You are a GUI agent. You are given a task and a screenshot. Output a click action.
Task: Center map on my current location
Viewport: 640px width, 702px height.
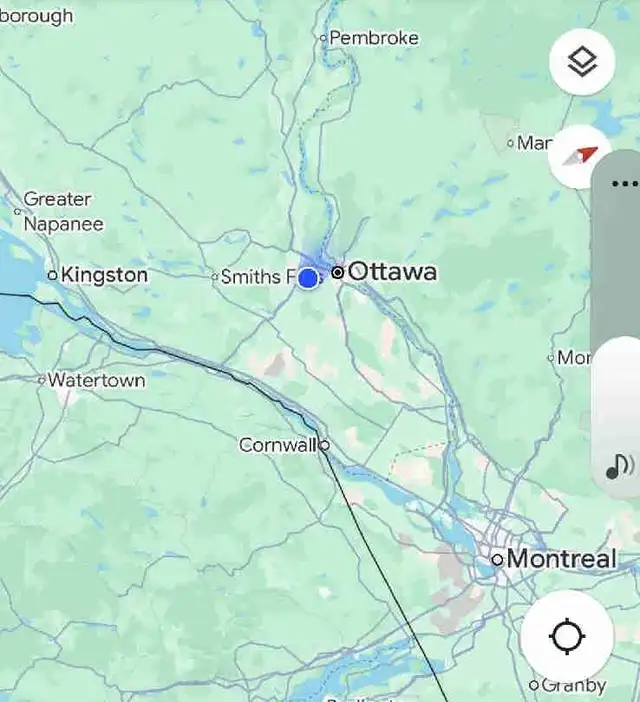(567, 636)
